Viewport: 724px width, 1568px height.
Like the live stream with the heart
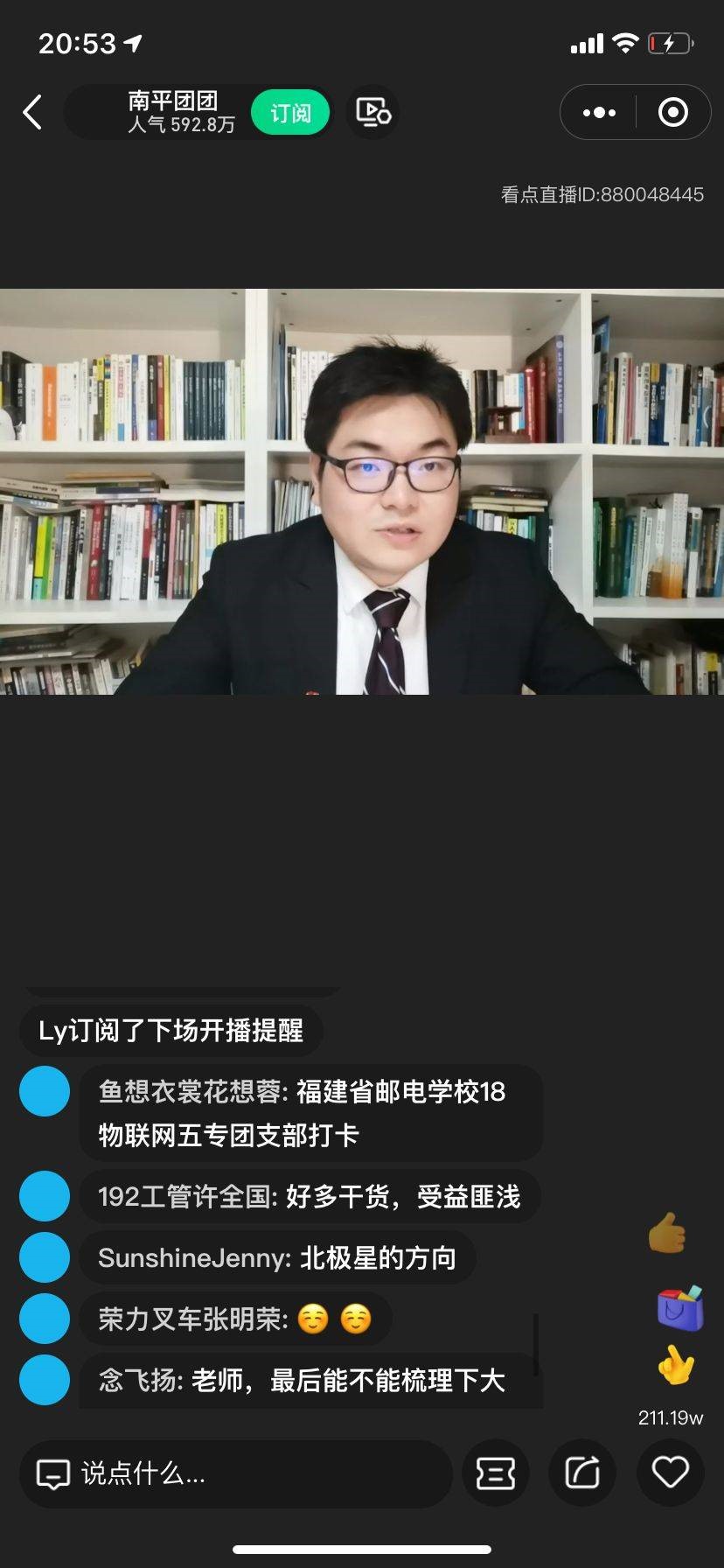point(670,1473)
